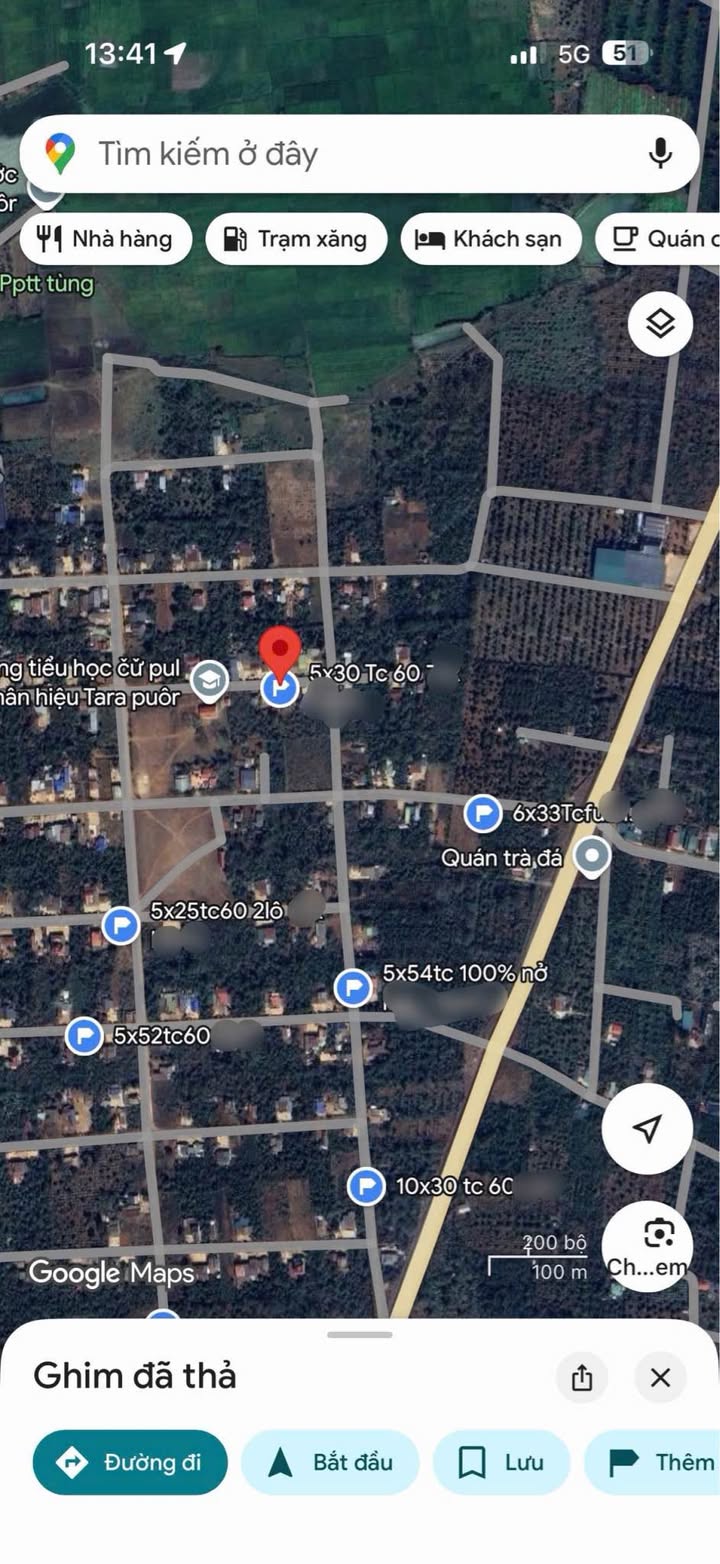Show "Khách sạn" on the map
The image size is (720, 1564).
tap(490, 239)
